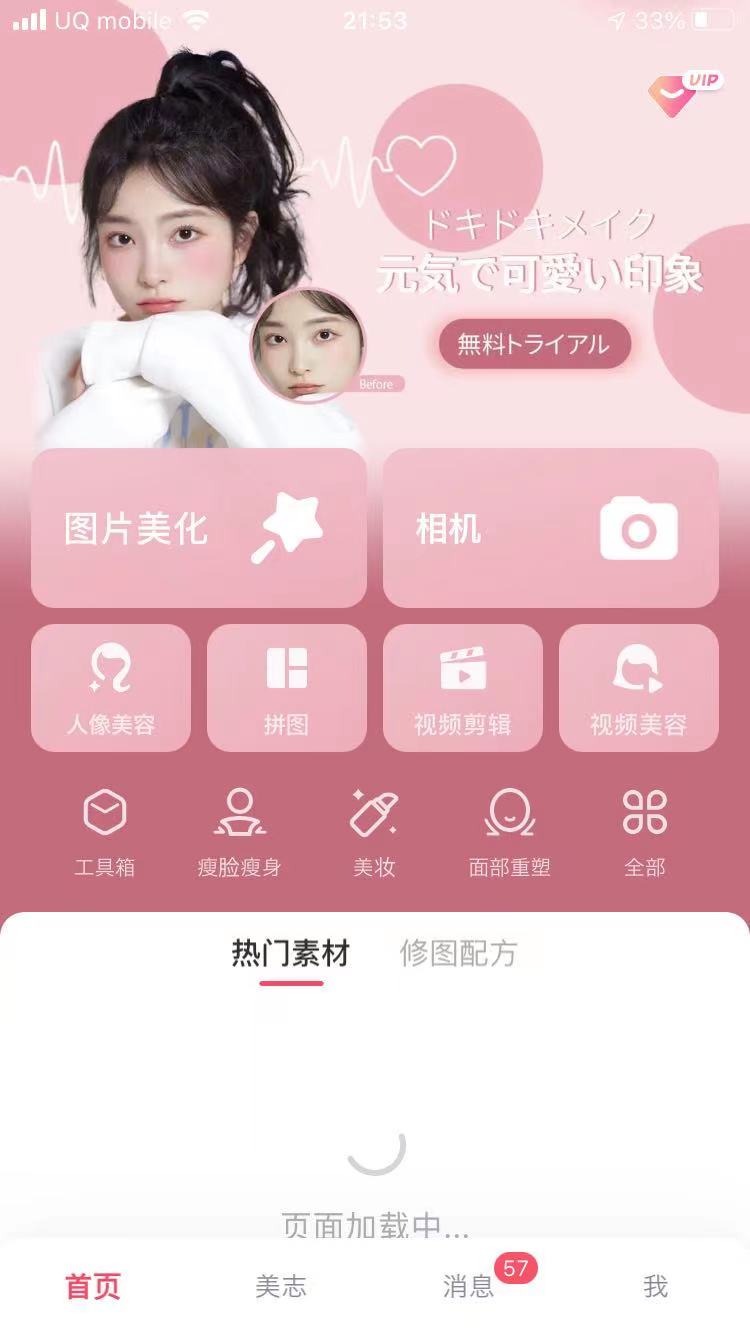Open 图片美化 photo editor

(x=199, y=528)
